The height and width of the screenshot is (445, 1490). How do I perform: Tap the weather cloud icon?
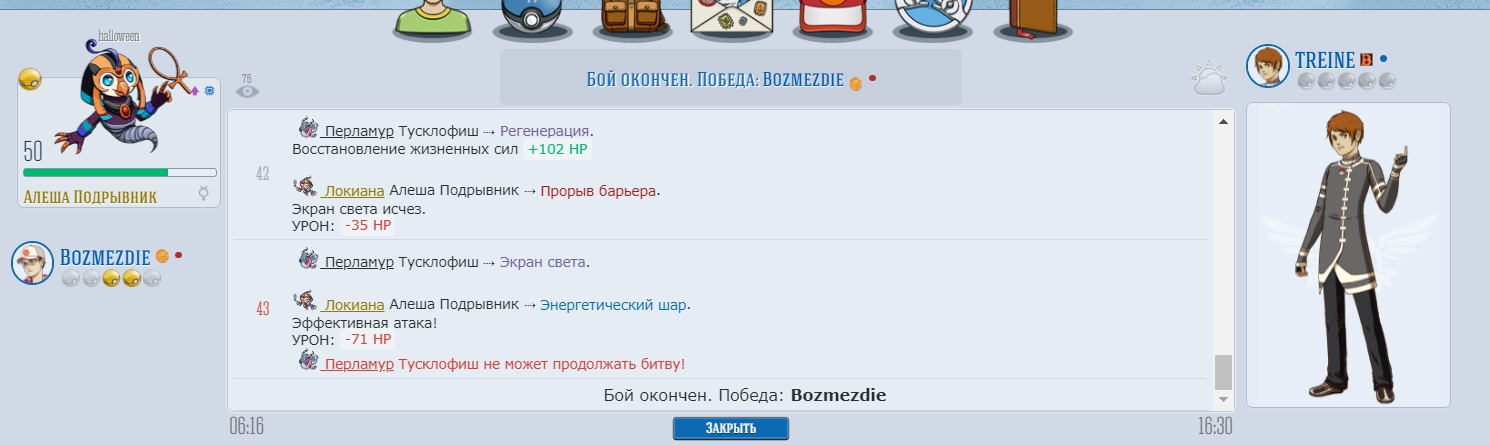pyautogui.click(x=1209, y=79)
